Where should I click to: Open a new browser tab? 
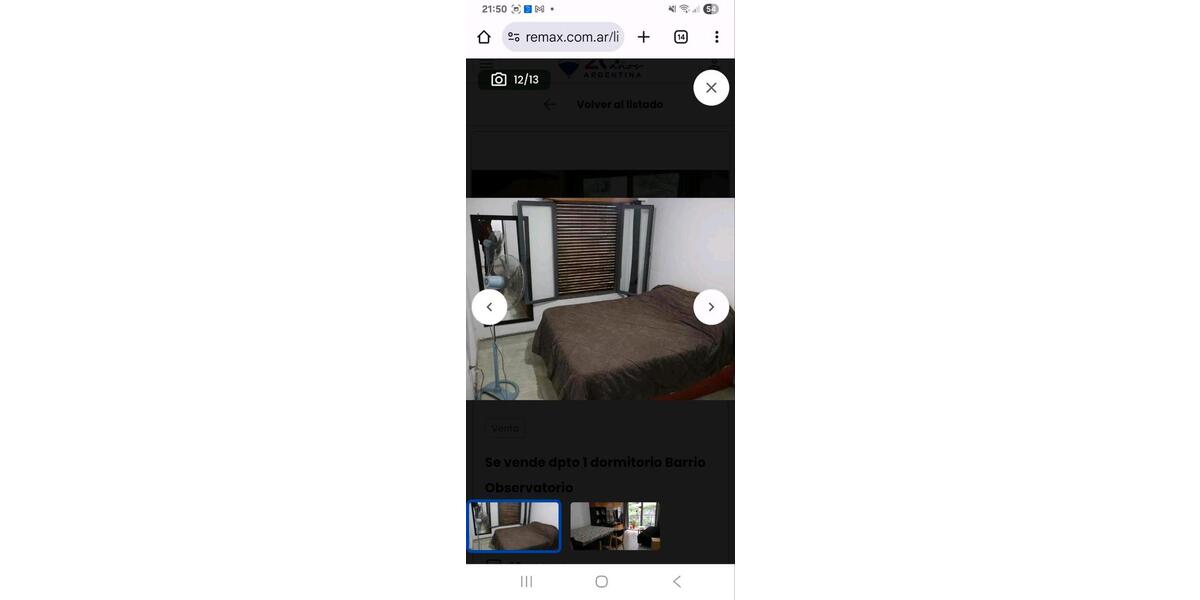pyautogui.click(x=644, y=37)
